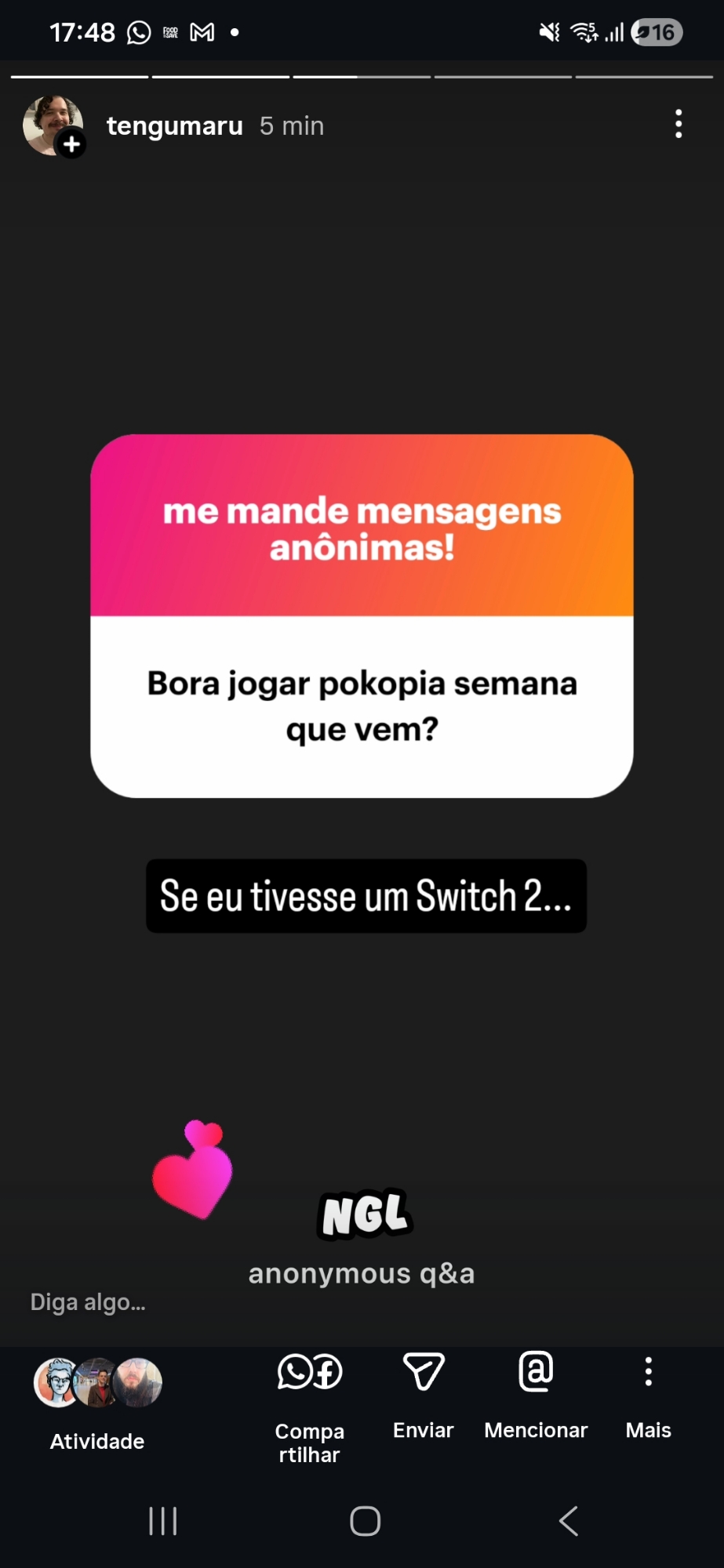Tap the Diga algo text field
The height and width of the screenshot is (1568, 724).
tap(88, 1303)
